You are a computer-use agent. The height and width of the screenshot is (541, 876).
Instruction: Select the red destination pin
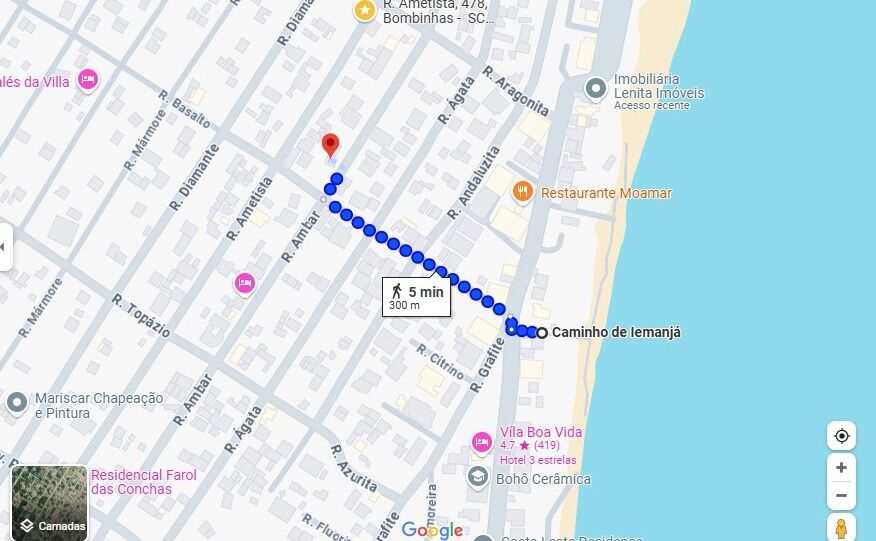coord(331,146)
